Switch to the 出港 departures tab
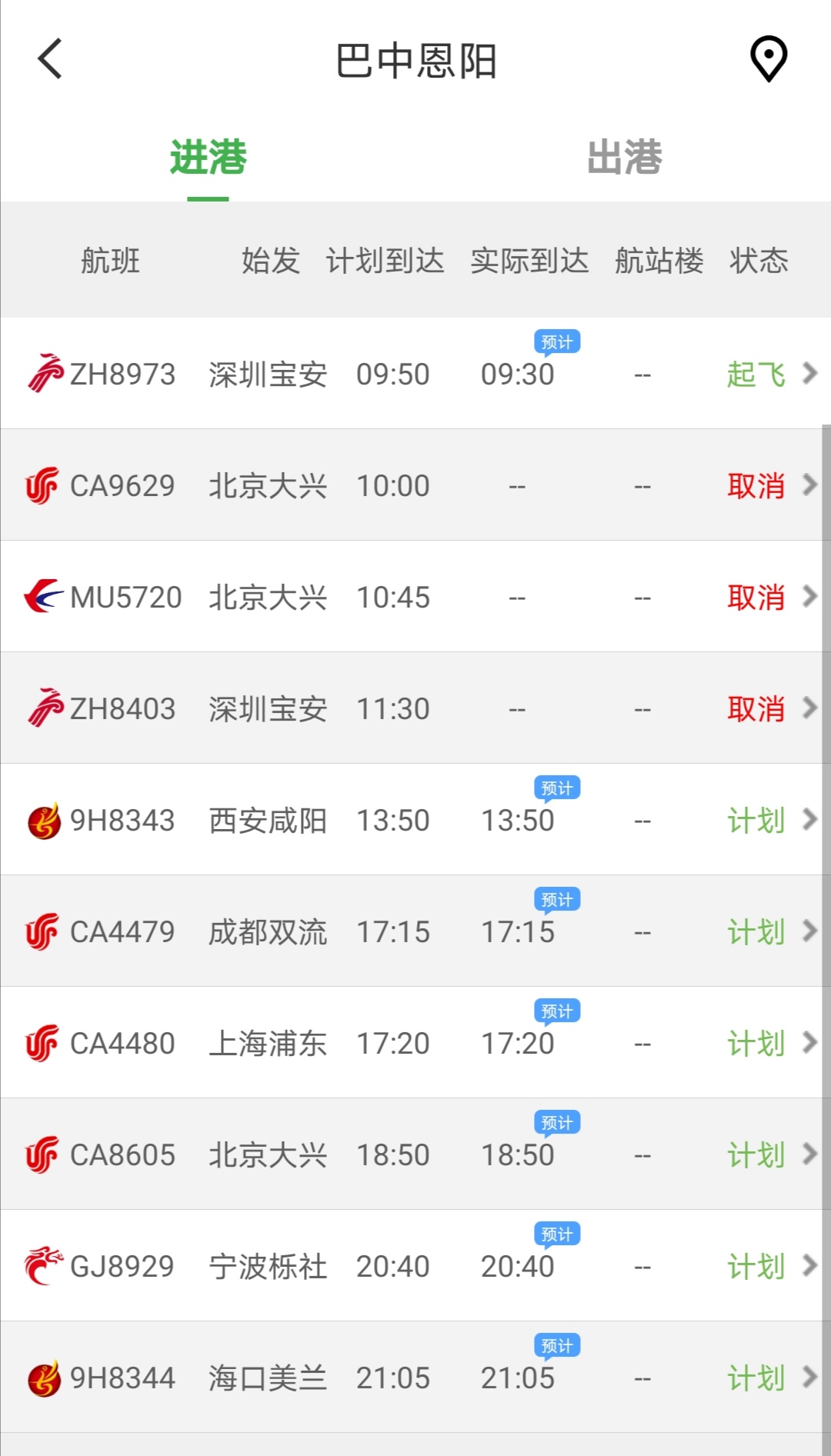The width and height of the screenshot is (831, 1456). [x=624, y=158]
